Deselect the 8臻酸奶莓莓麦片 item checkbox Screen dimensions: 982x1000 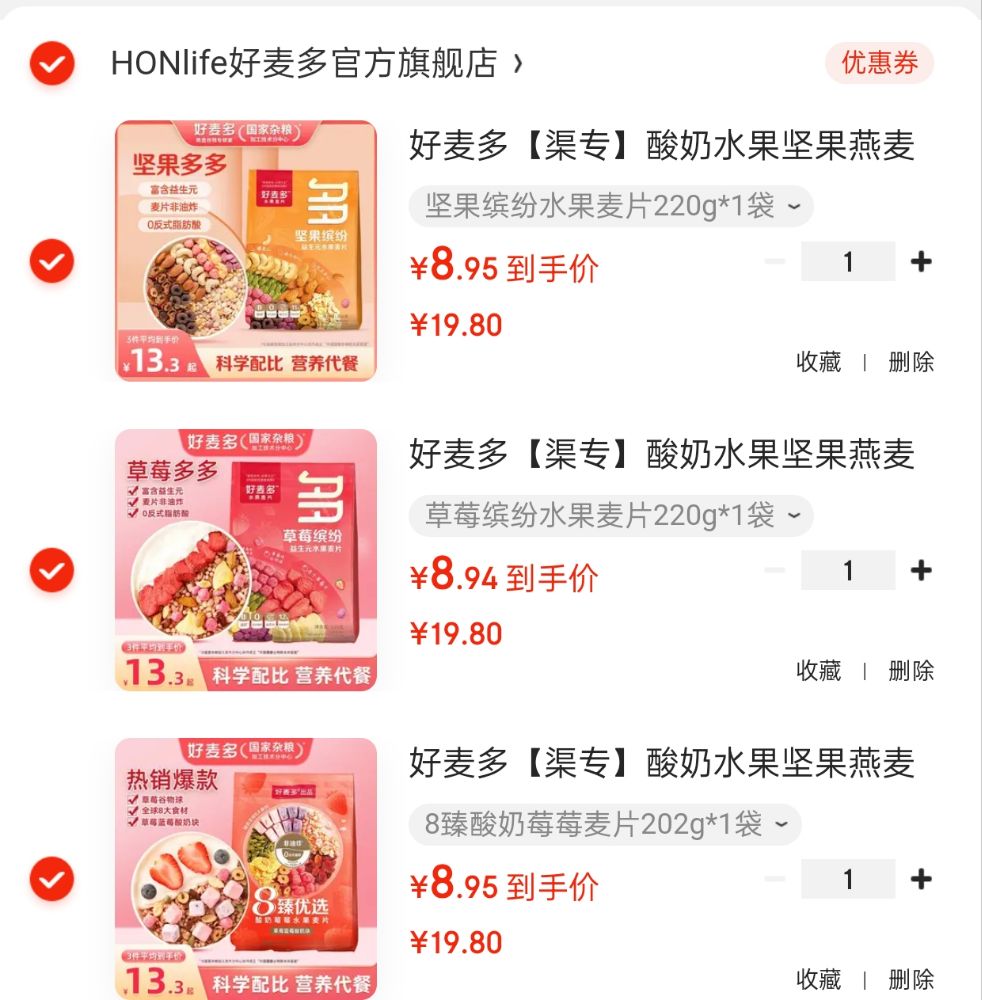click(51, 880)
